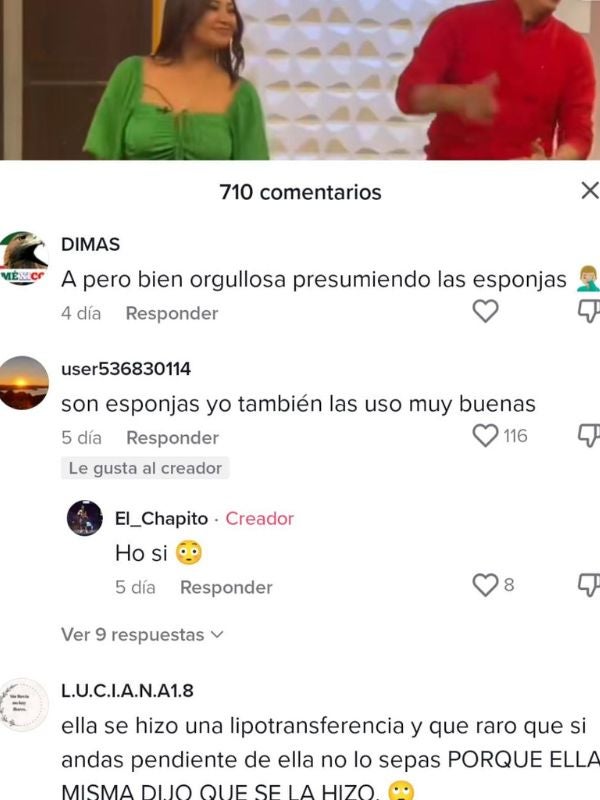
Task: Reply to user536830114's comment
Action: 171,437
